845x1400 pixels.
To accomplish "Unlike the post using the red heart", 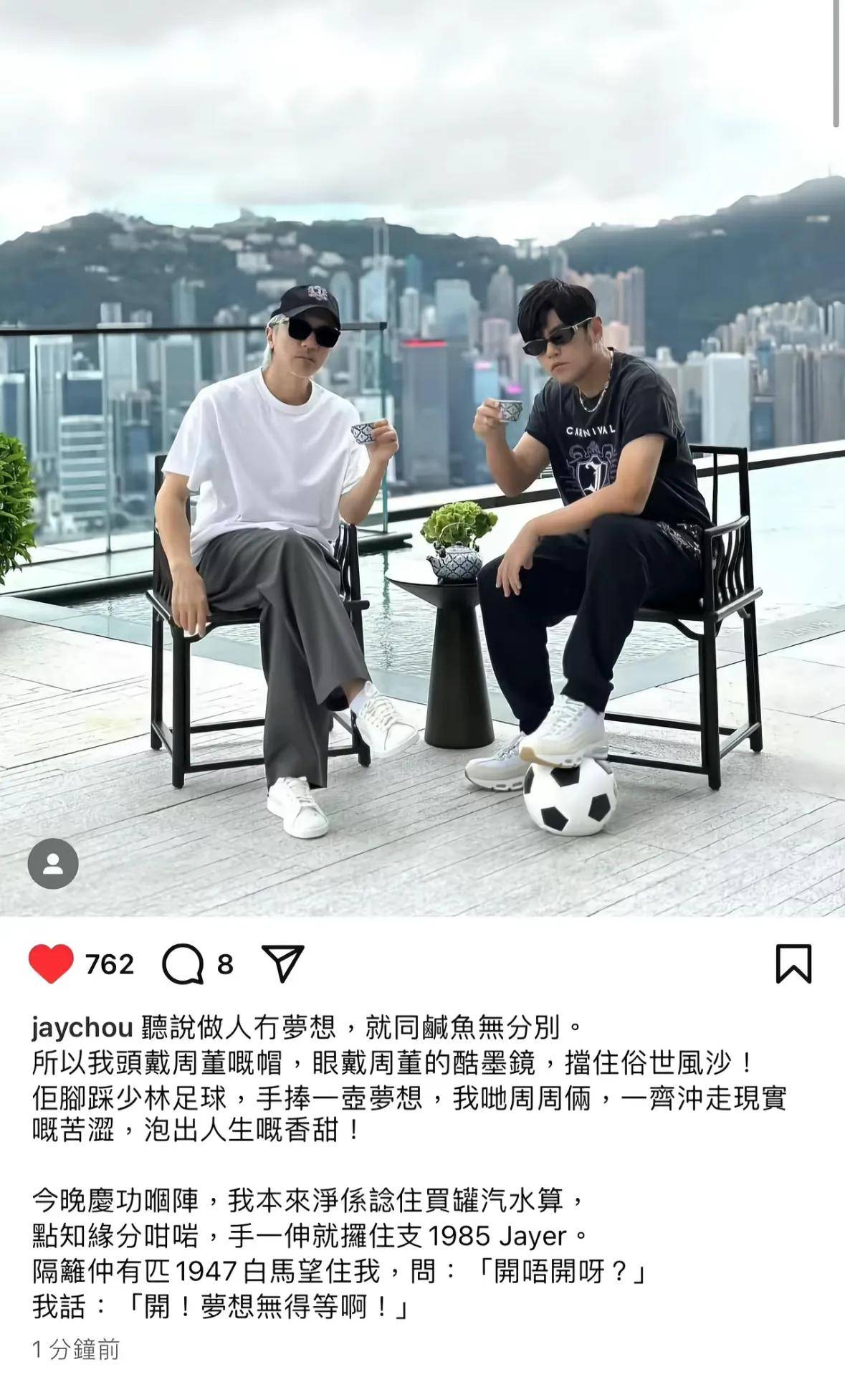I will coord(51,963).
